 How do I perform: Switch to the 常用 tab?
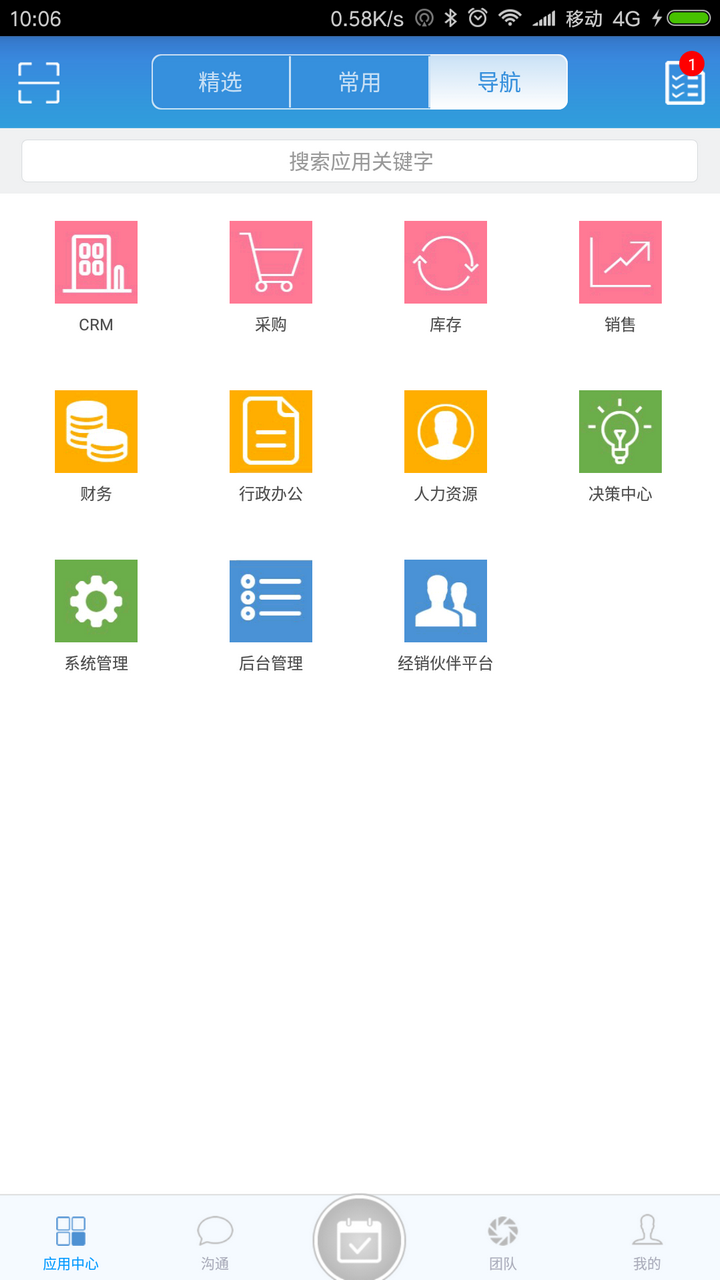point(360,82)
